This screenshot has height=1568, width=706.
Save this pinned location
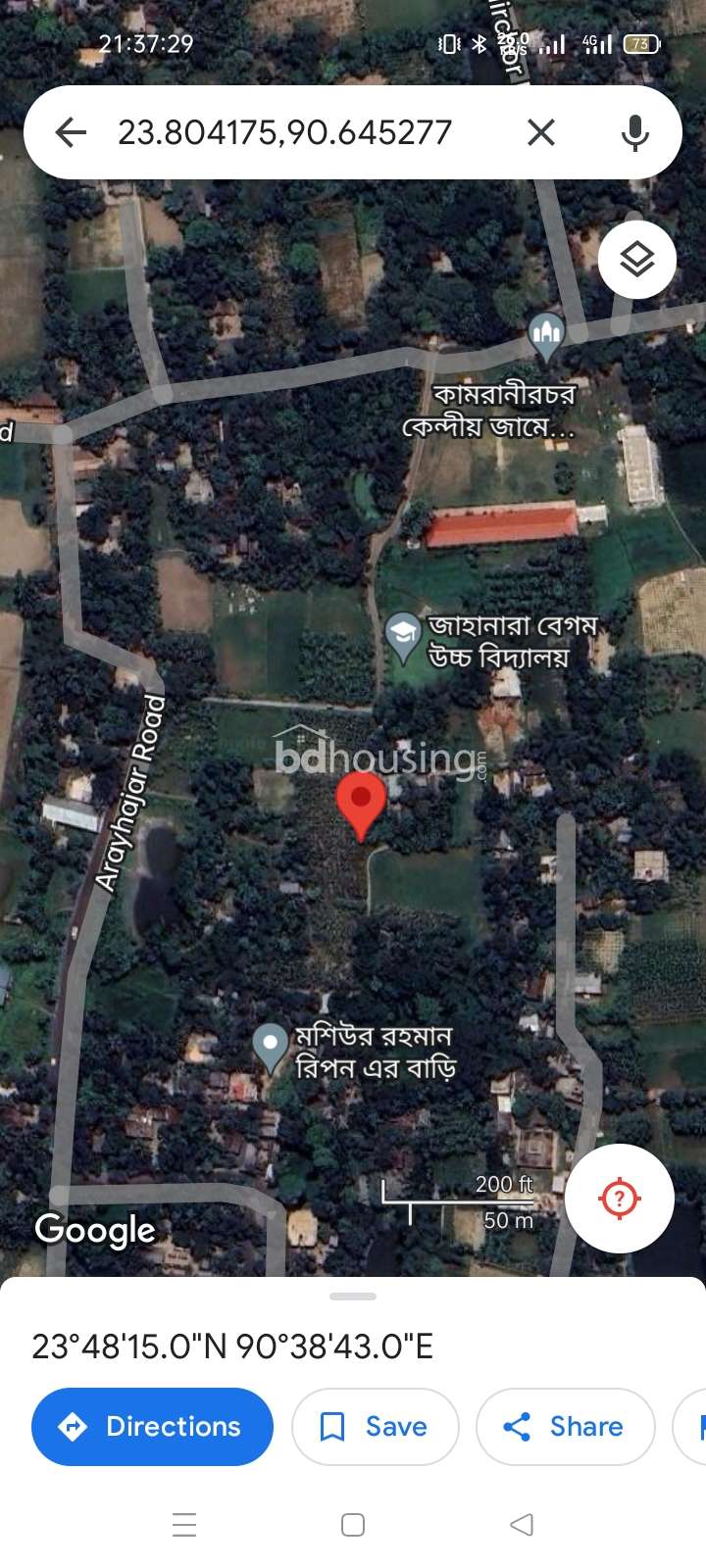point(376,1427)
